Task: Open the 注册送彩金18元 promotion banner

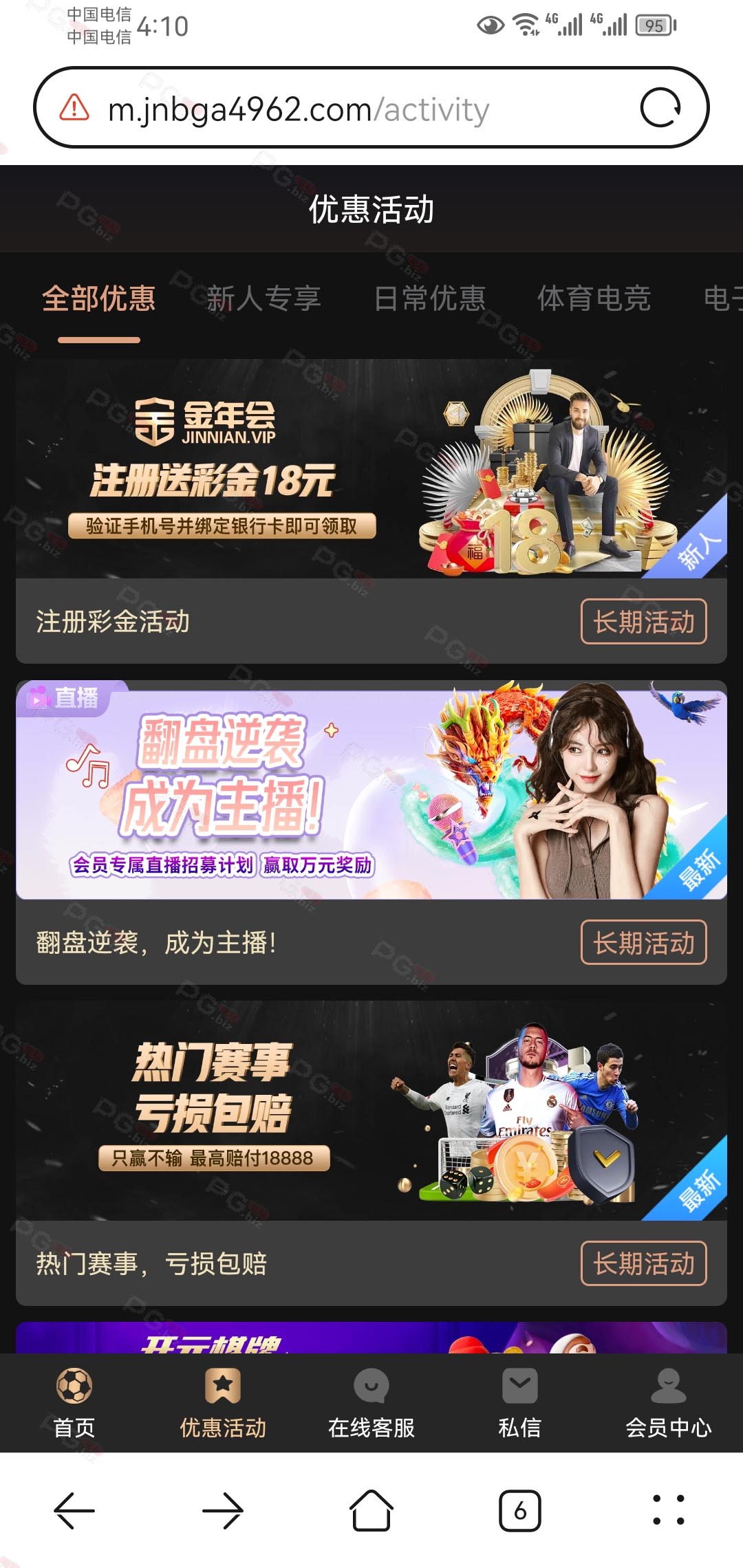Action: pyautogui.click(x=371, y=468)
